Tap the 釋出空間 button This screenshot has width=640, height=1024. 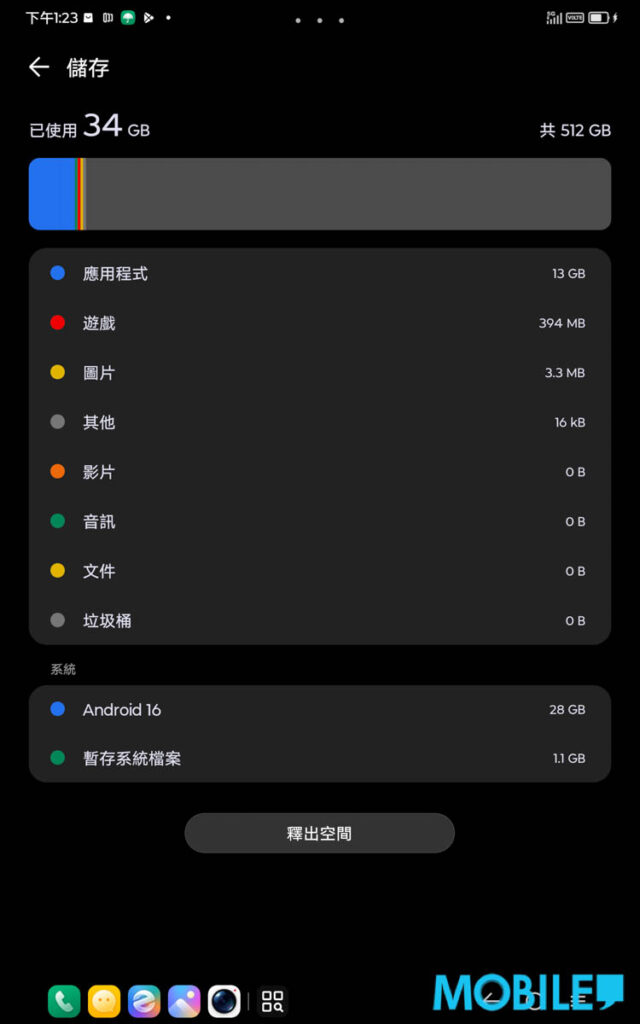[319, 833]
